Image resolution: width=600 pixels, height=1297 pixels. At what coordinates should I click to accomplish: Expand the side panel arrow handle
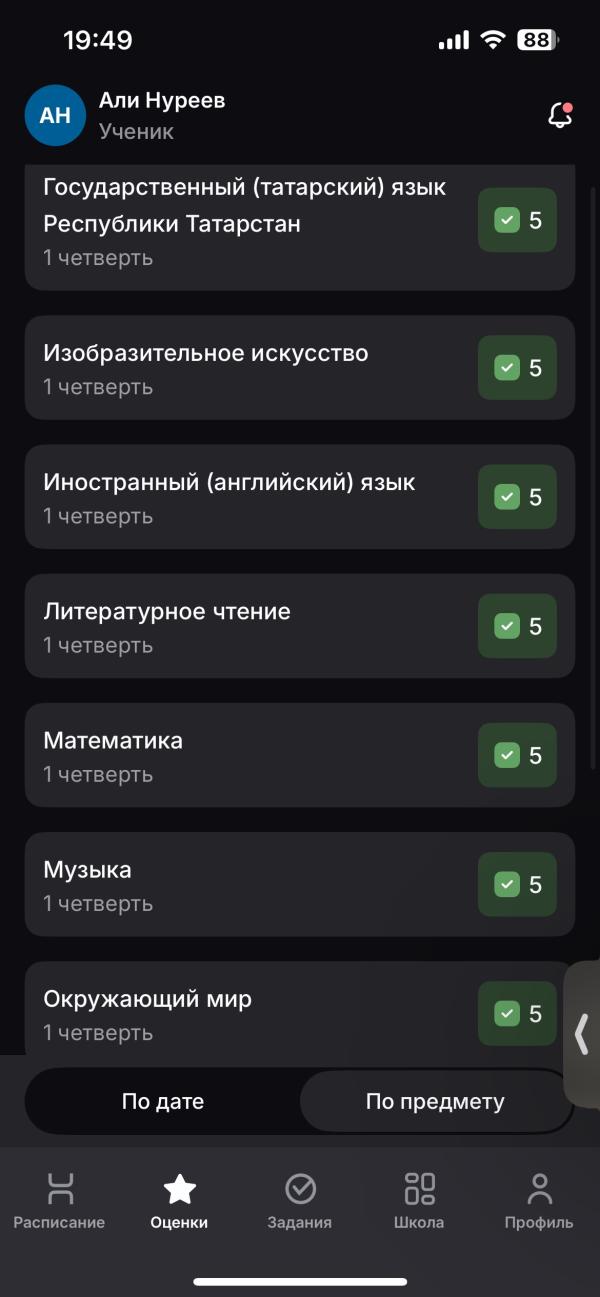coord(582,1035)
